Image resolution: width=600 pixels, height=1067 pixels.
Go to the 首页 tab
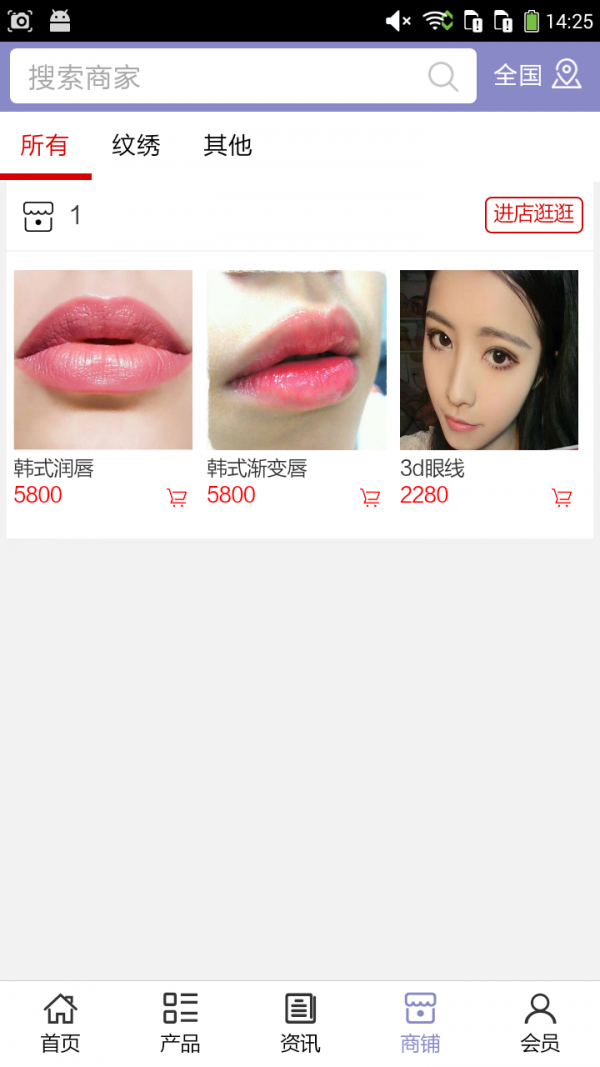point(60,1023)
